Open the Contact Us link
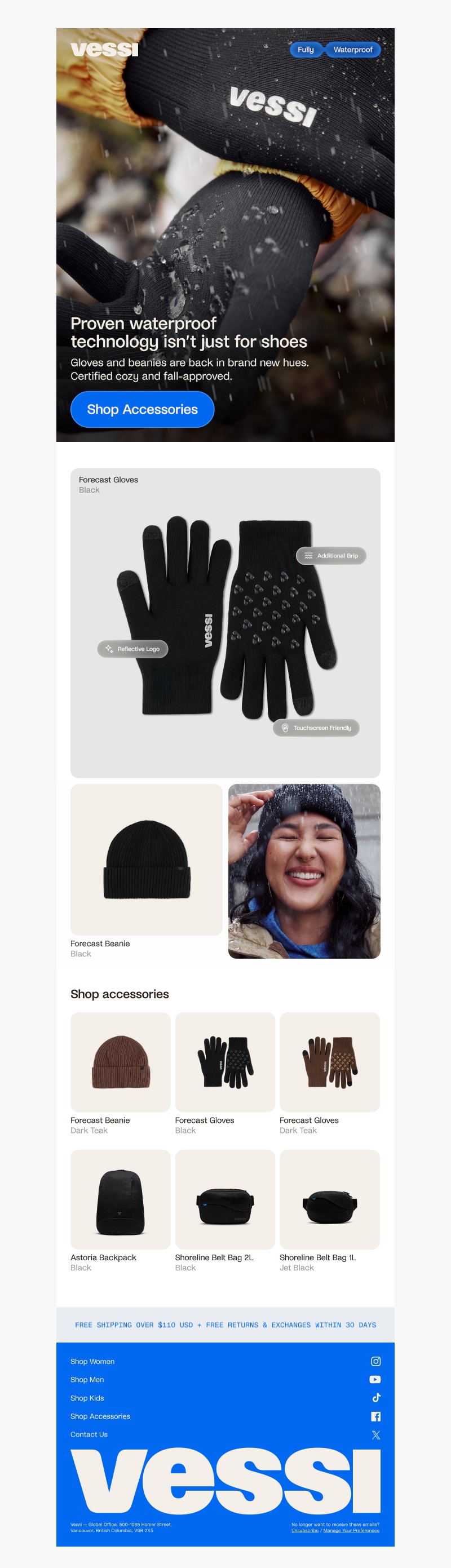The image size is (451, 1568). pos(89,1434)
